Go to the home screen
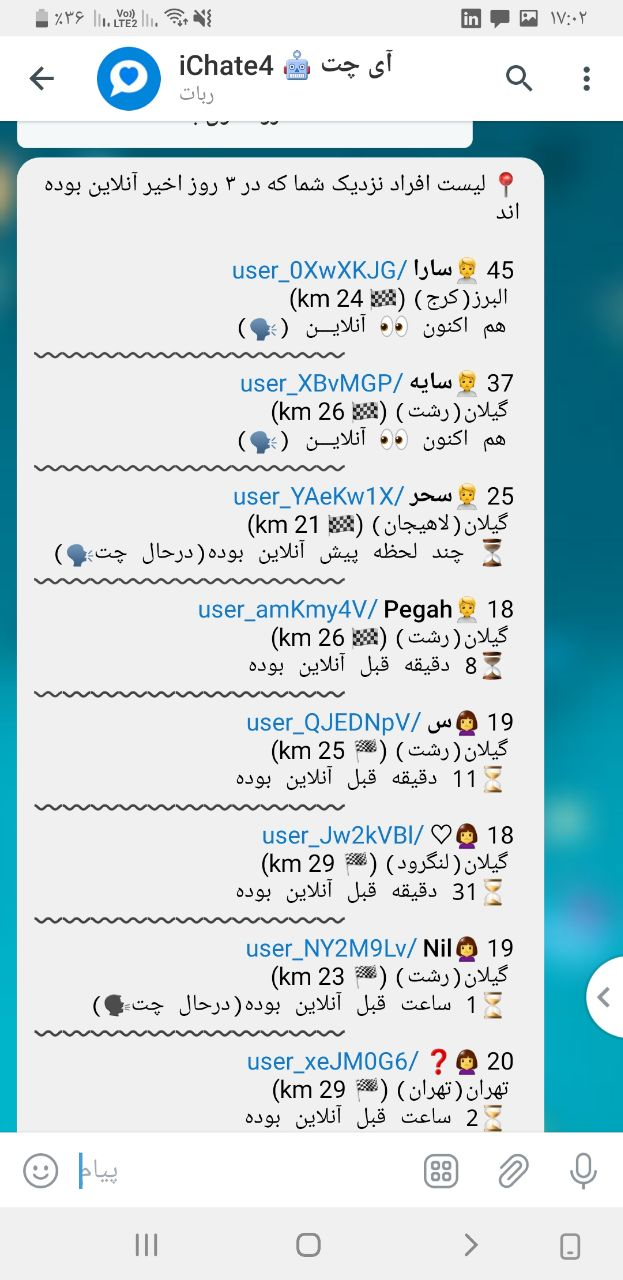Image resolution: width=623 pixels, height=1280 pixels. 309,1244
